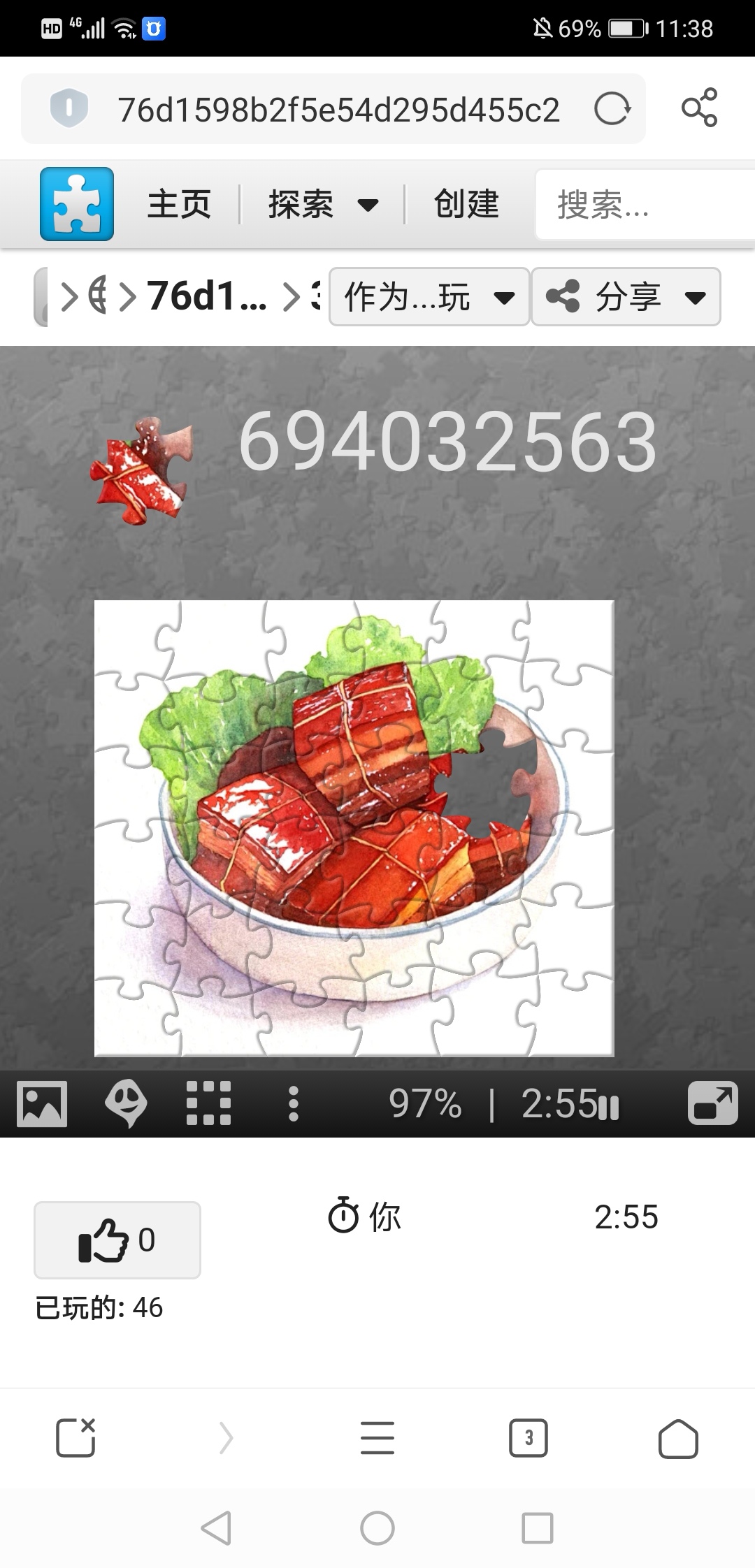Open the browser tabs switcher
This screenshot has height=1568, width=755.
[x=528, y=1438]
